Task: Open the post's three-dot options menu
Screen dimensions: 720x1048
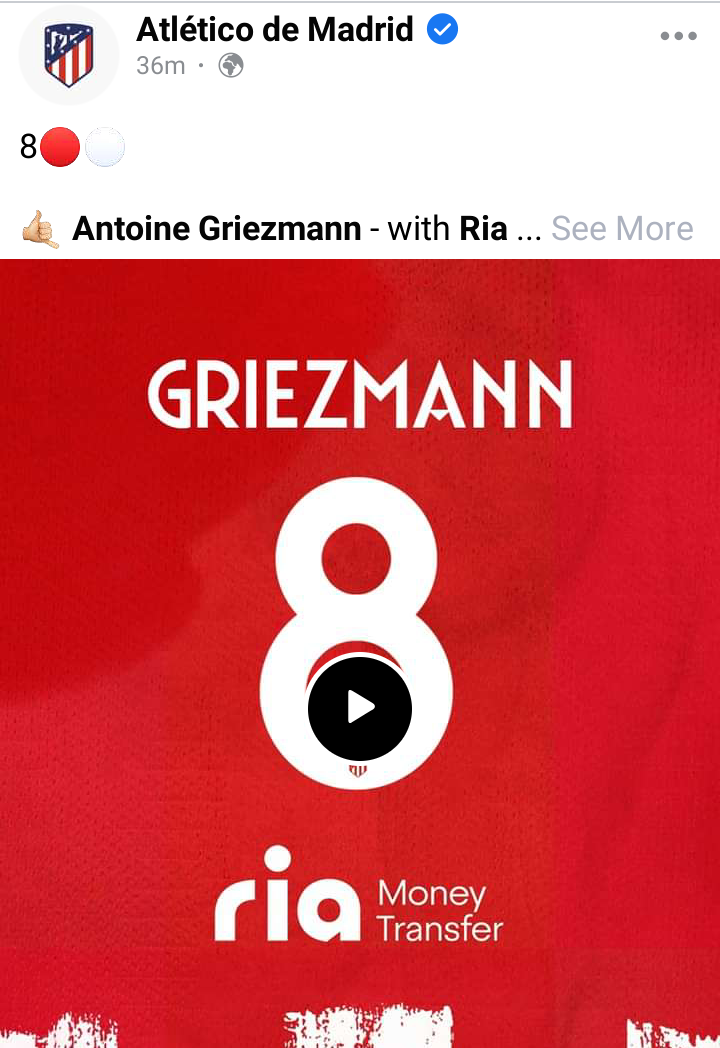Action: [x=678, y=36]
